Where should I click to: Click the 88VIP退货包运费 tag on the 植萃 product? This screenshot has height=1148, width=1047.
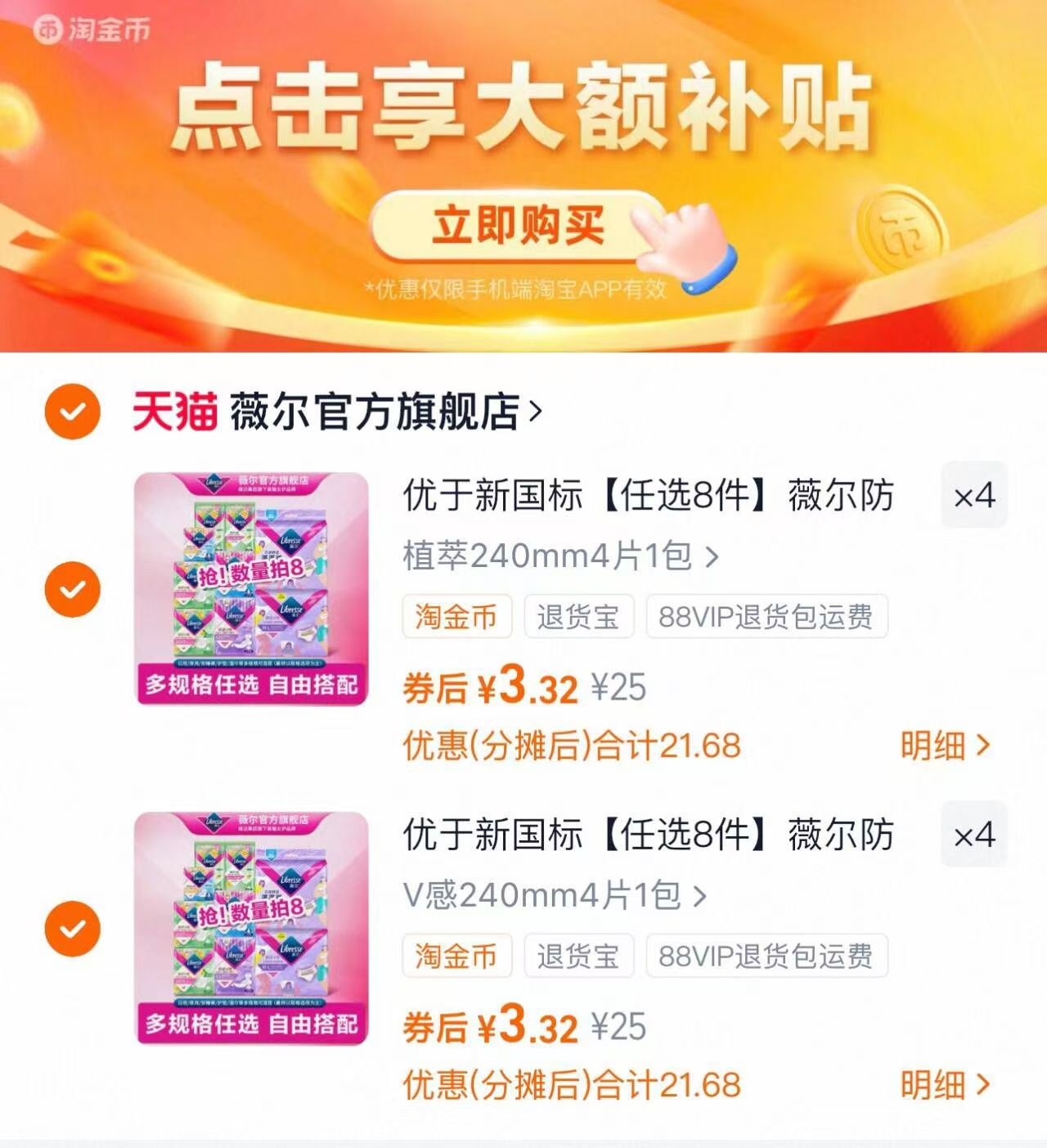point(764,618)
